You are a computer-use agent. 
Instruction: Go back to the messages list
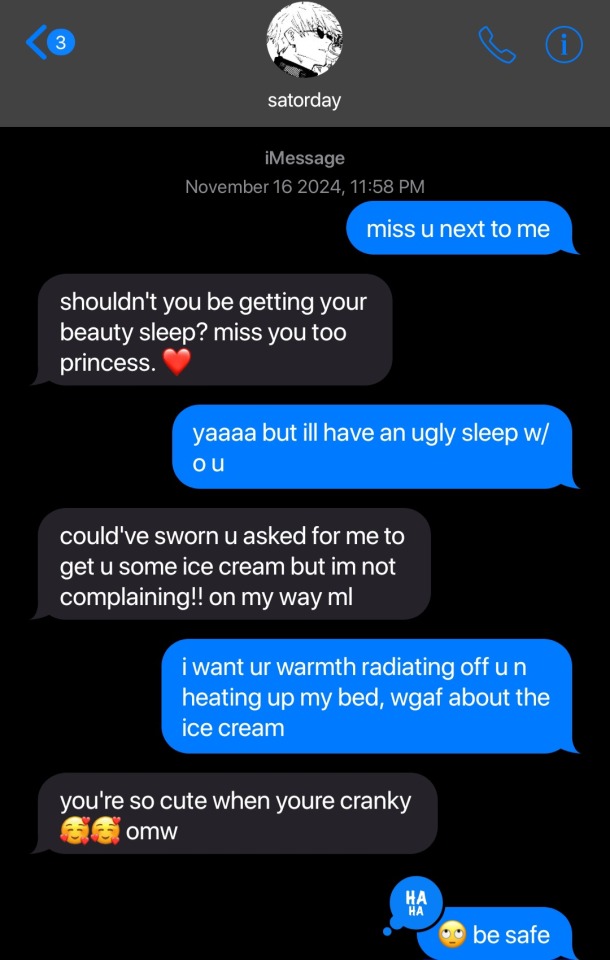[48, 43]
